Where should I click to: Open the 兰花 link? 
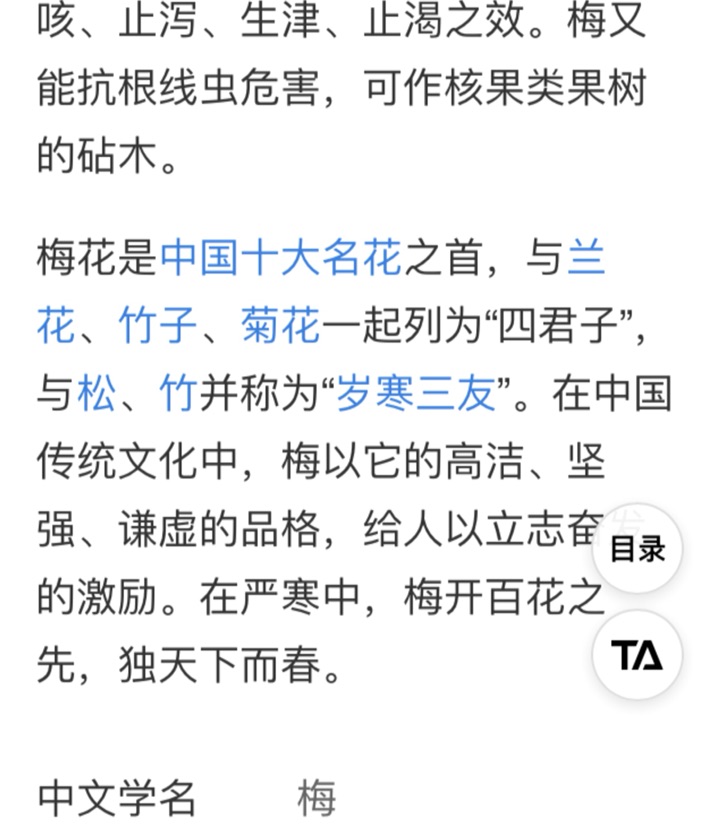[586, 258]
